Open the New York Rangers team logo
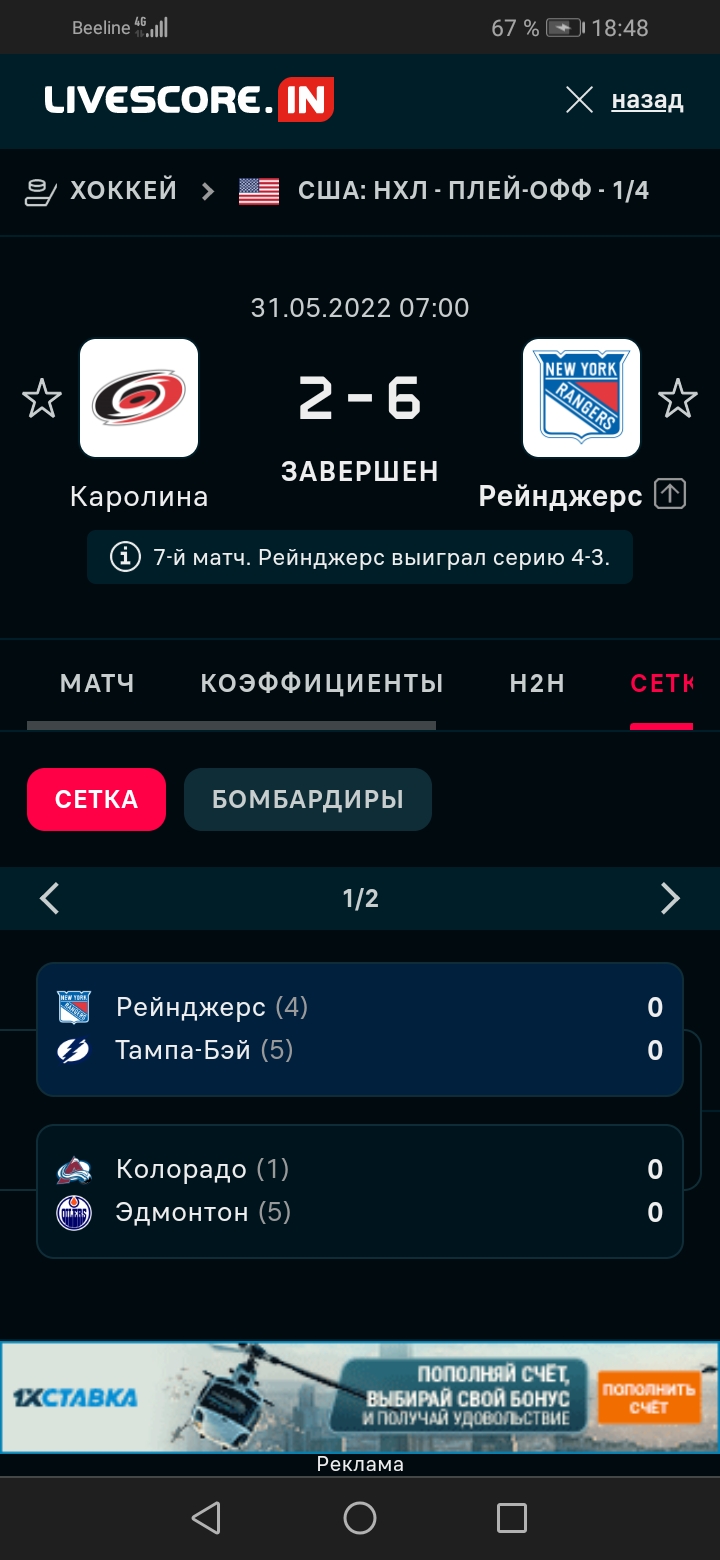Viewport: 720px width, 1560px height. click(581, 397)
